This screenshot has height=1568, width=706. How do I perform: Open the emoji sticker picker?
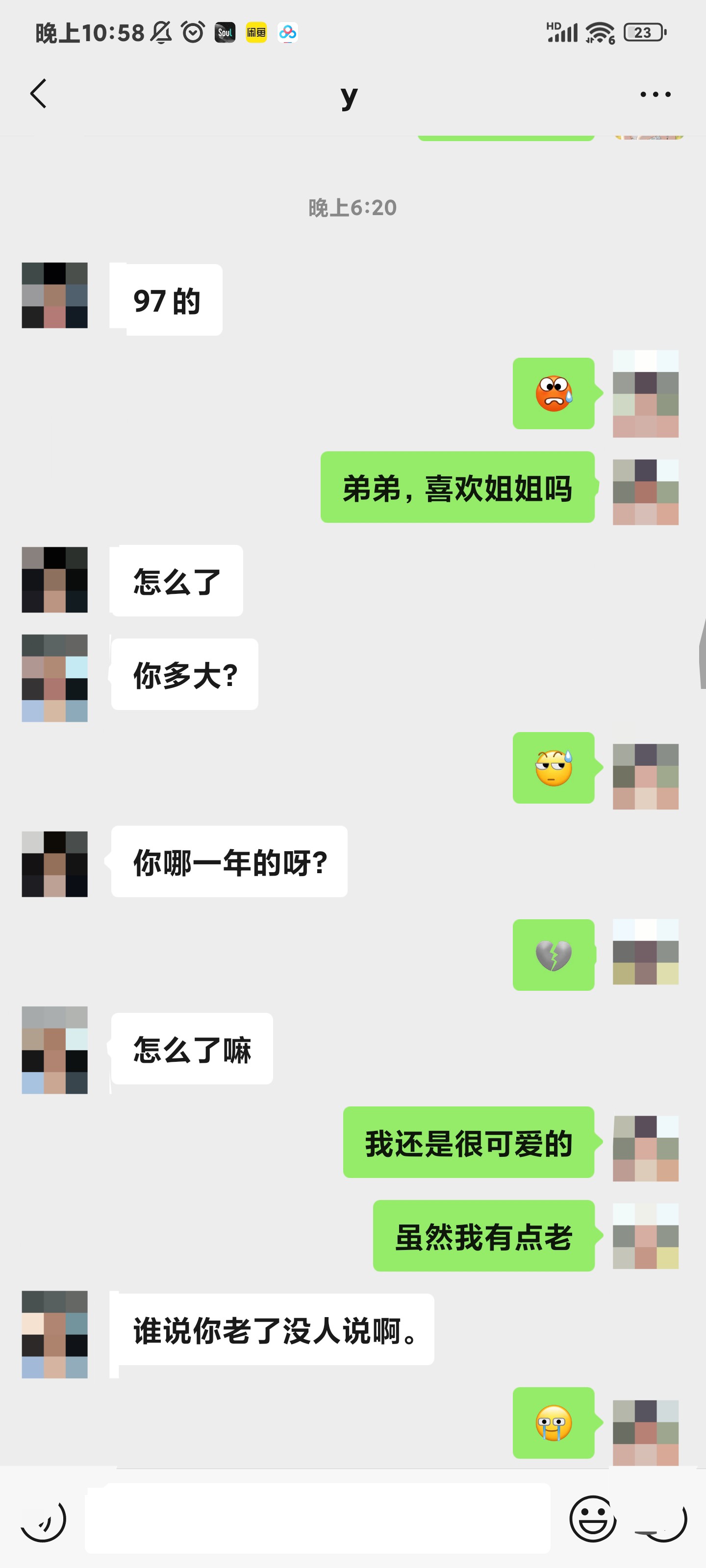[x=593, y=1519]
